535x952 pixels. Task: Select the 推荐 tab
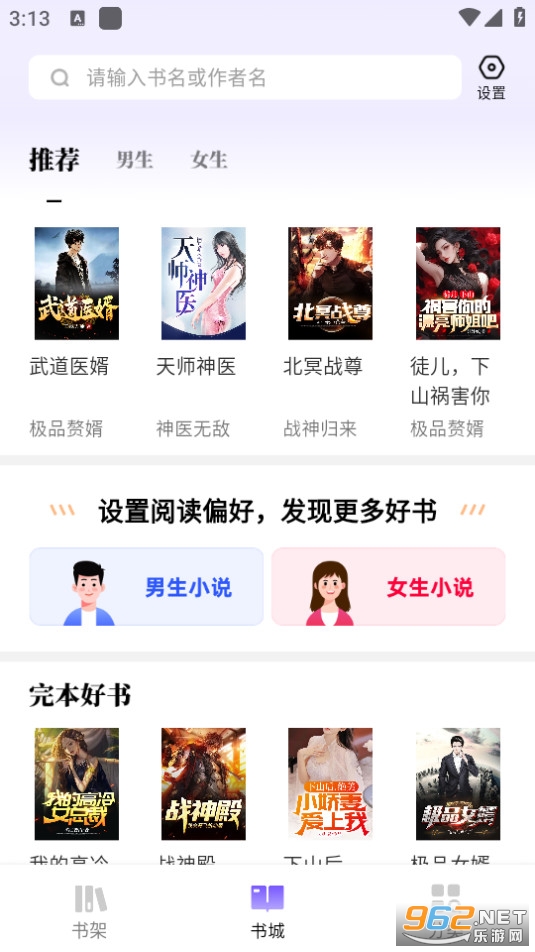click(54, 160)
